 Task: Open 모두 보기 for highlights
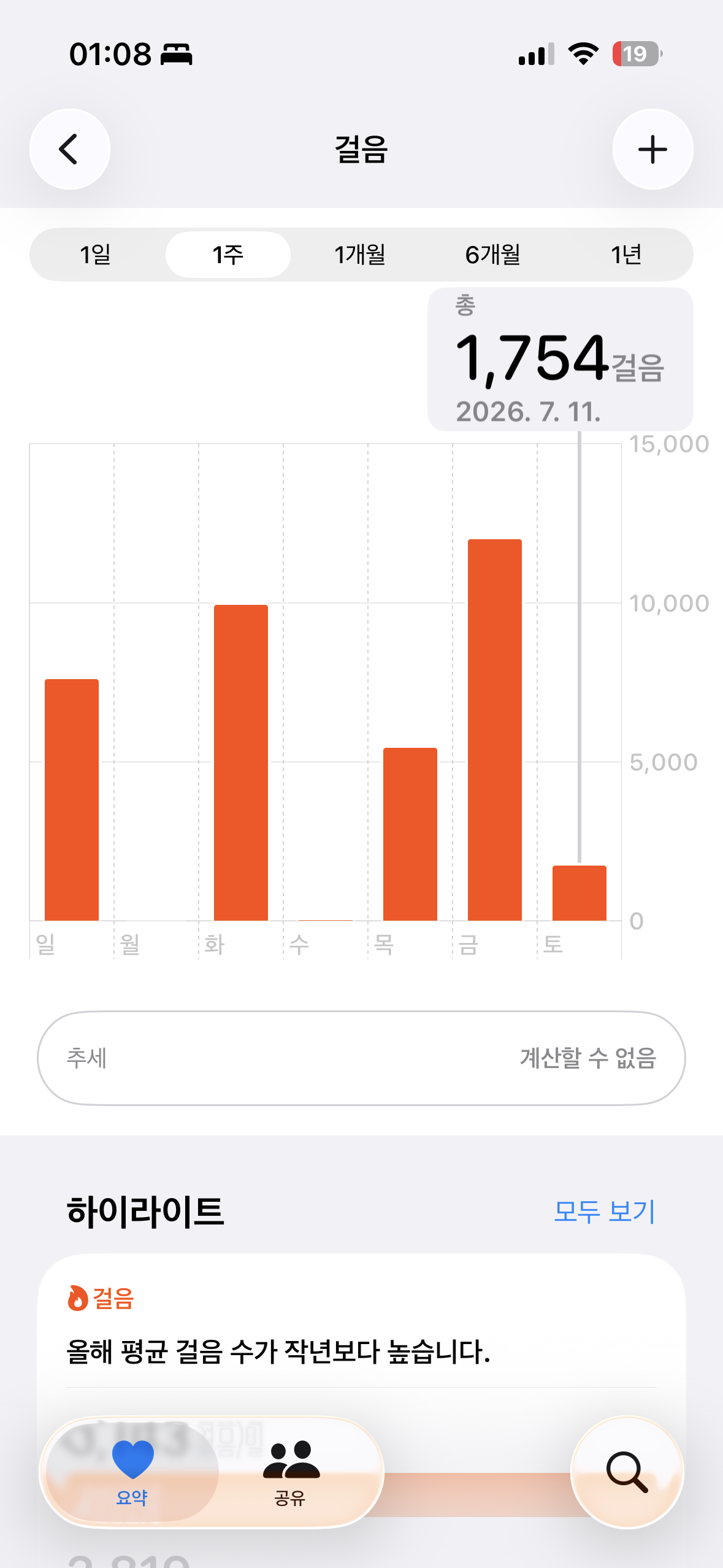605,1212
